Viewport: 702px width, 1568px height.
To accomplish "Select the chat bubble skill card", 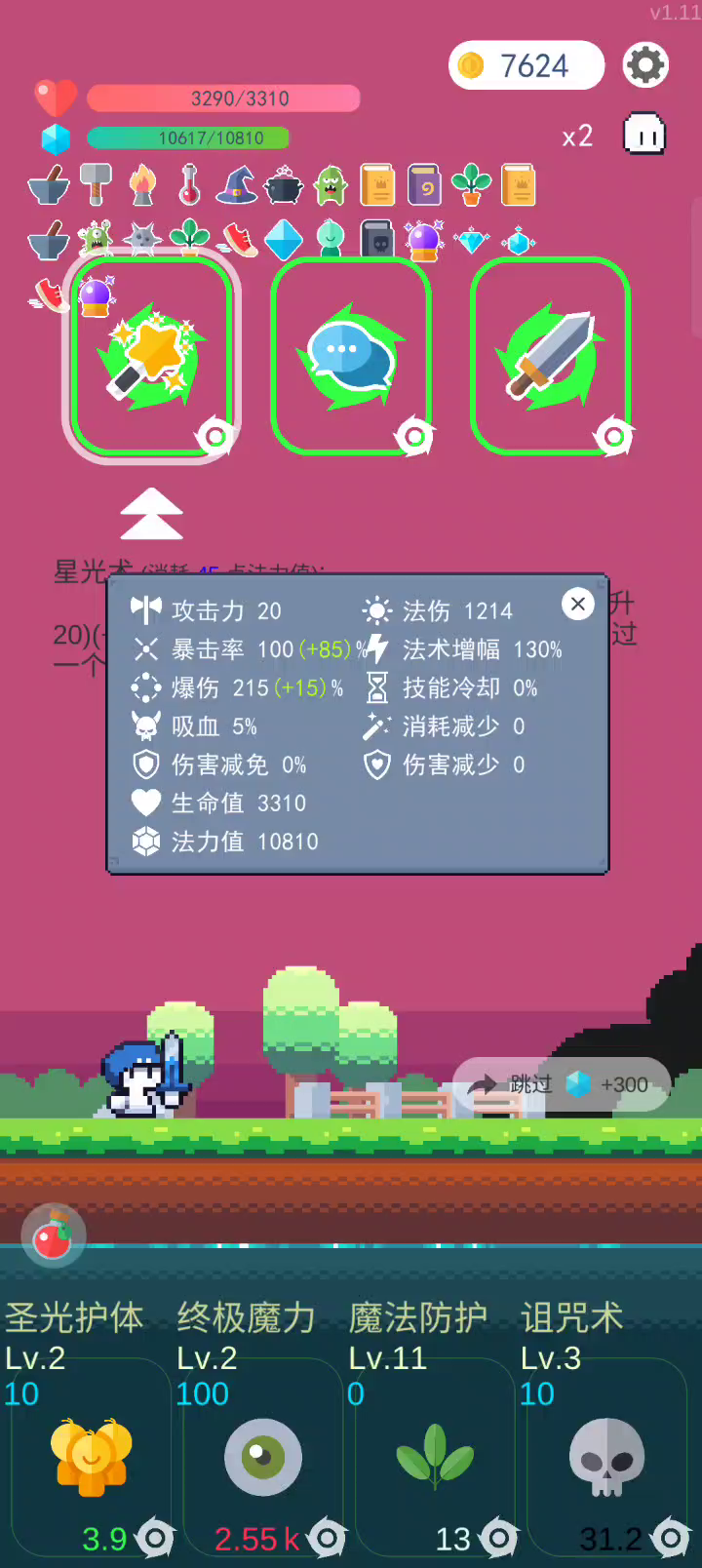I will 351,356.
